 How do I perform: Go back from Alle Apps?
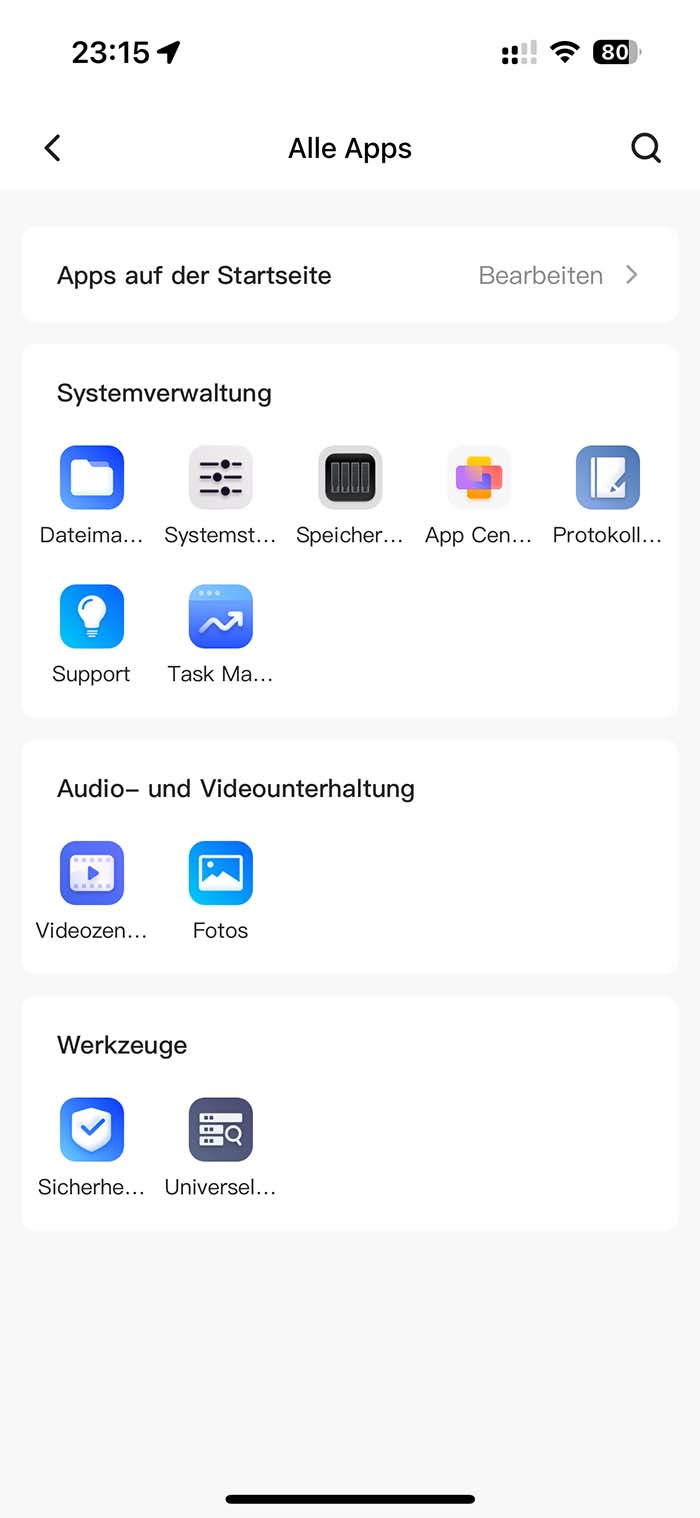pyautogui.click(x=53, y=148)
